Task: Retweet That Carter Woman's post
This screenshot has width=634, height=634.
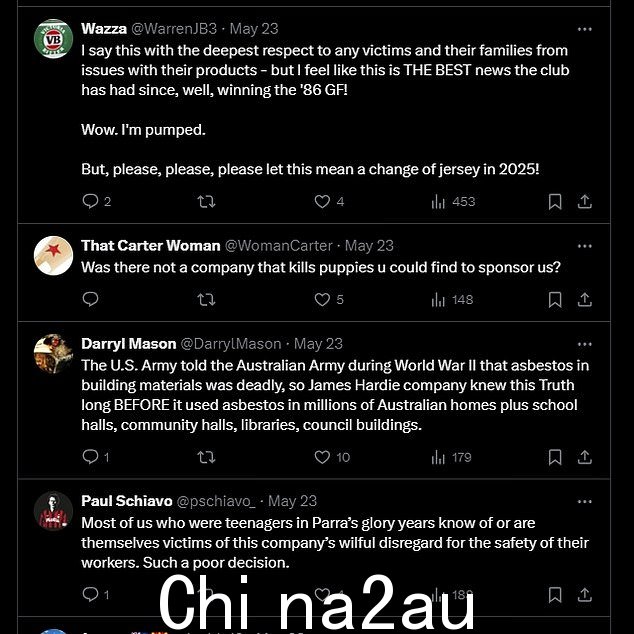Action: [206, 299]
